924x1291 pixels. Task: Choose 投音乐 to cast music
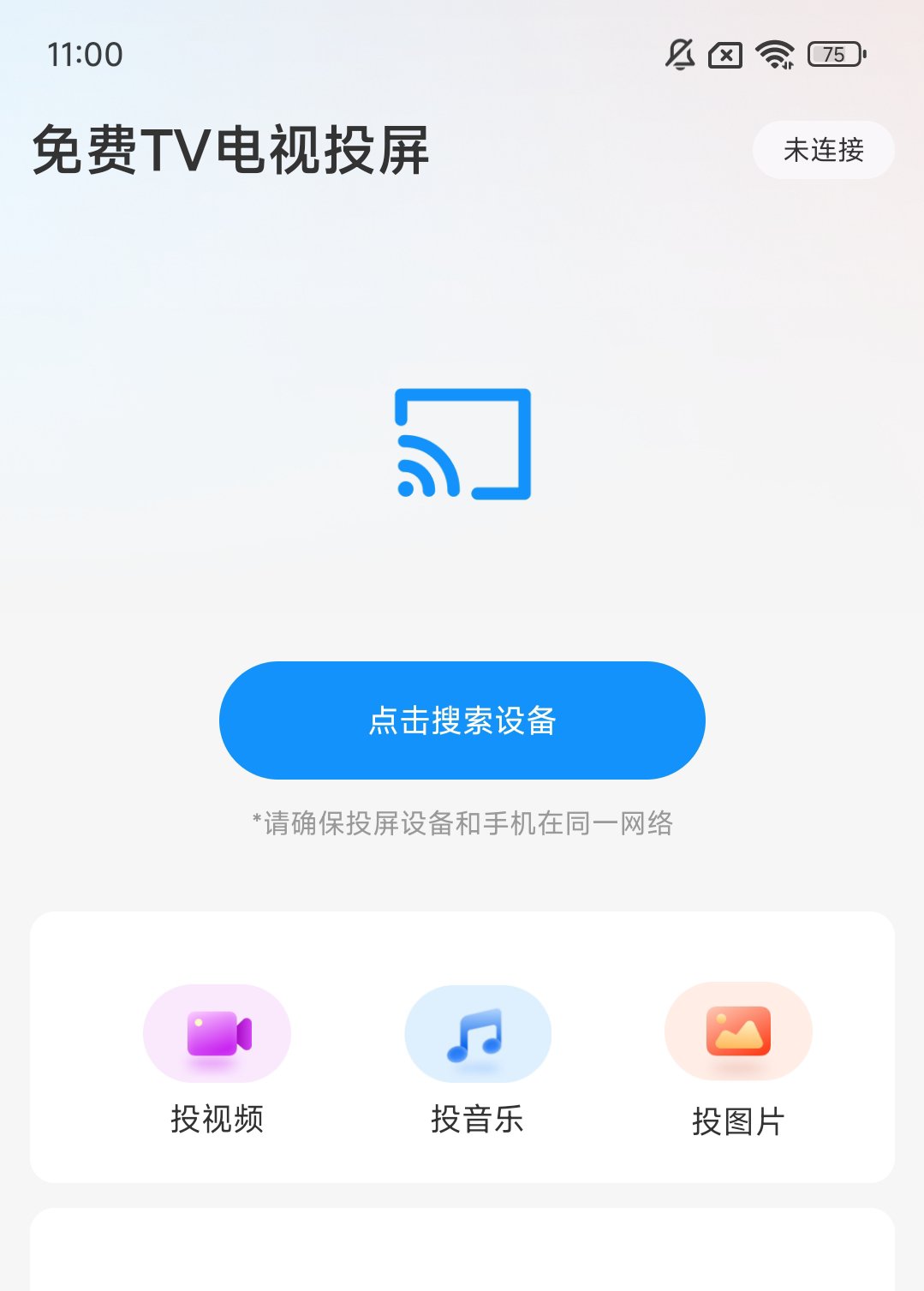(477, 1058)
